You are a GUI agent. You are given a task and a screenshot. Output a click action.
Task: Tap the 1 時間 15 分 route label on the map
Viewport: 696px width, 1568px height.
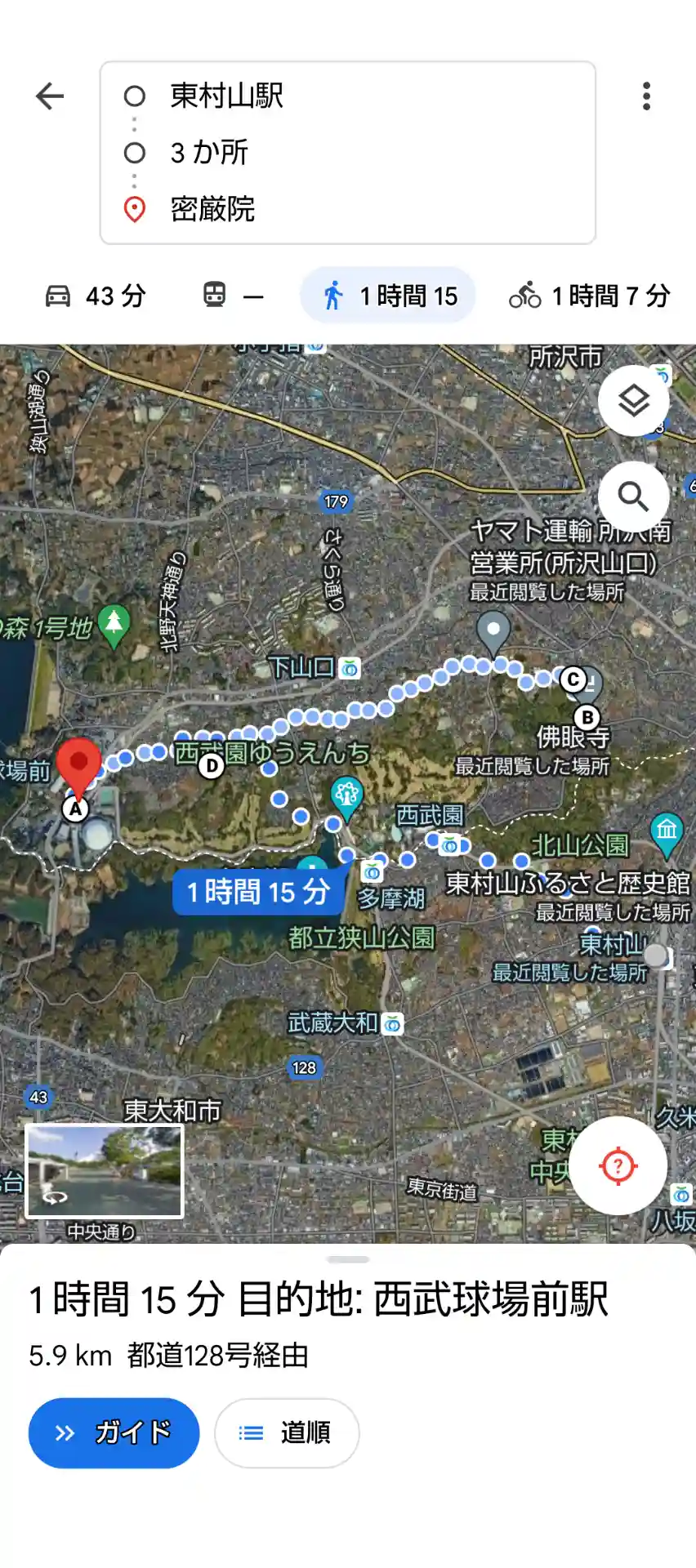pyautogui.click(x=259, y=892)
